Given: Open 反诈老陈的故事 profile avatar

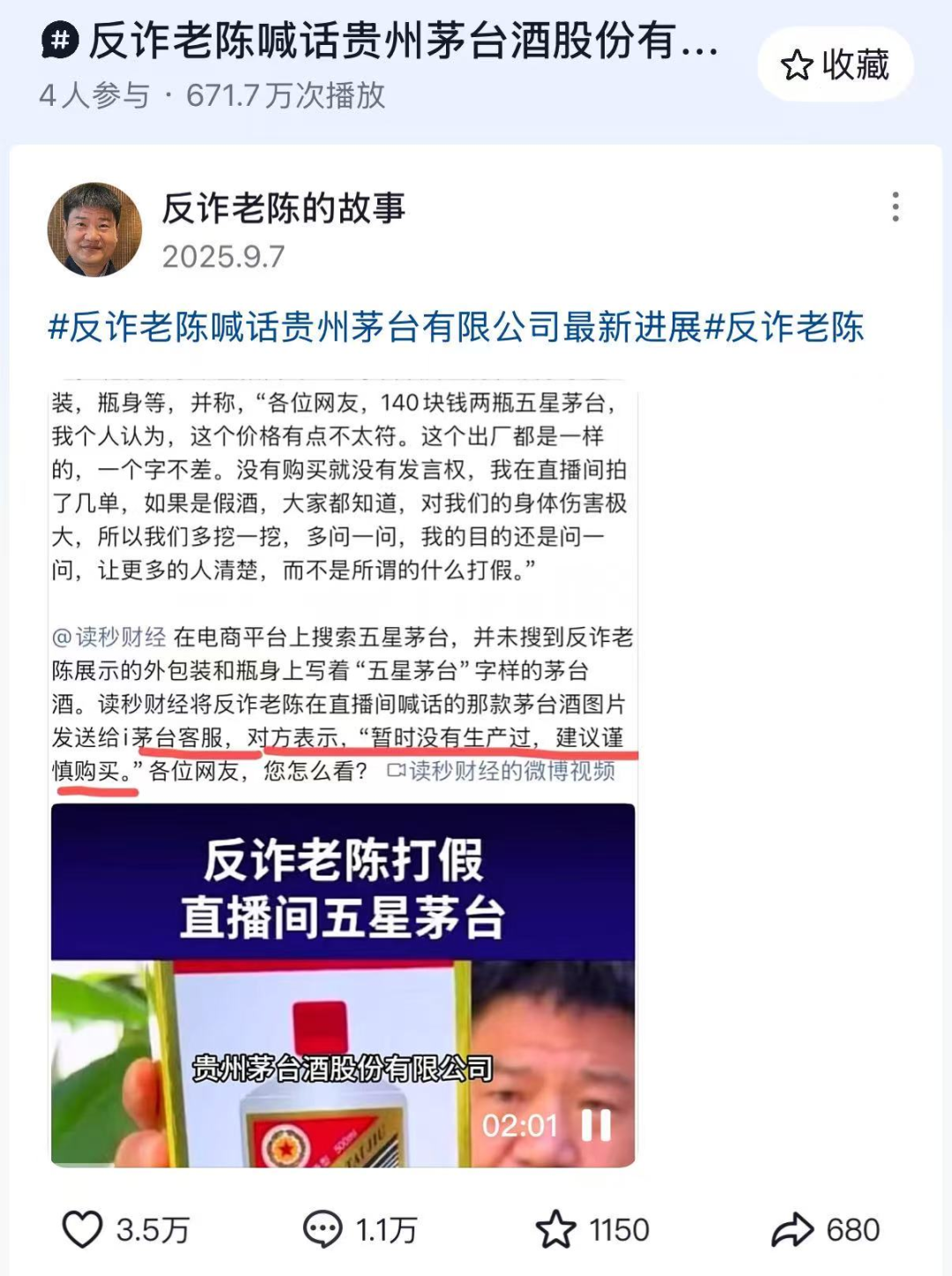Looking at the screenshot, I should click(94, 229).
